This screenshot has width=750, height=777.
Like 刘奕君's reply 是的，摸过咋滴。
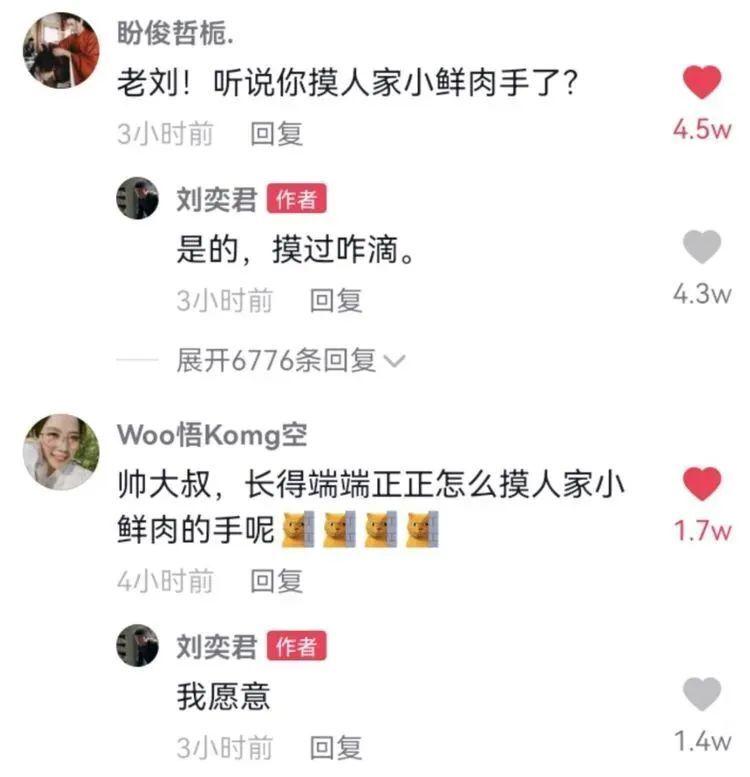(x=702, y=246)
